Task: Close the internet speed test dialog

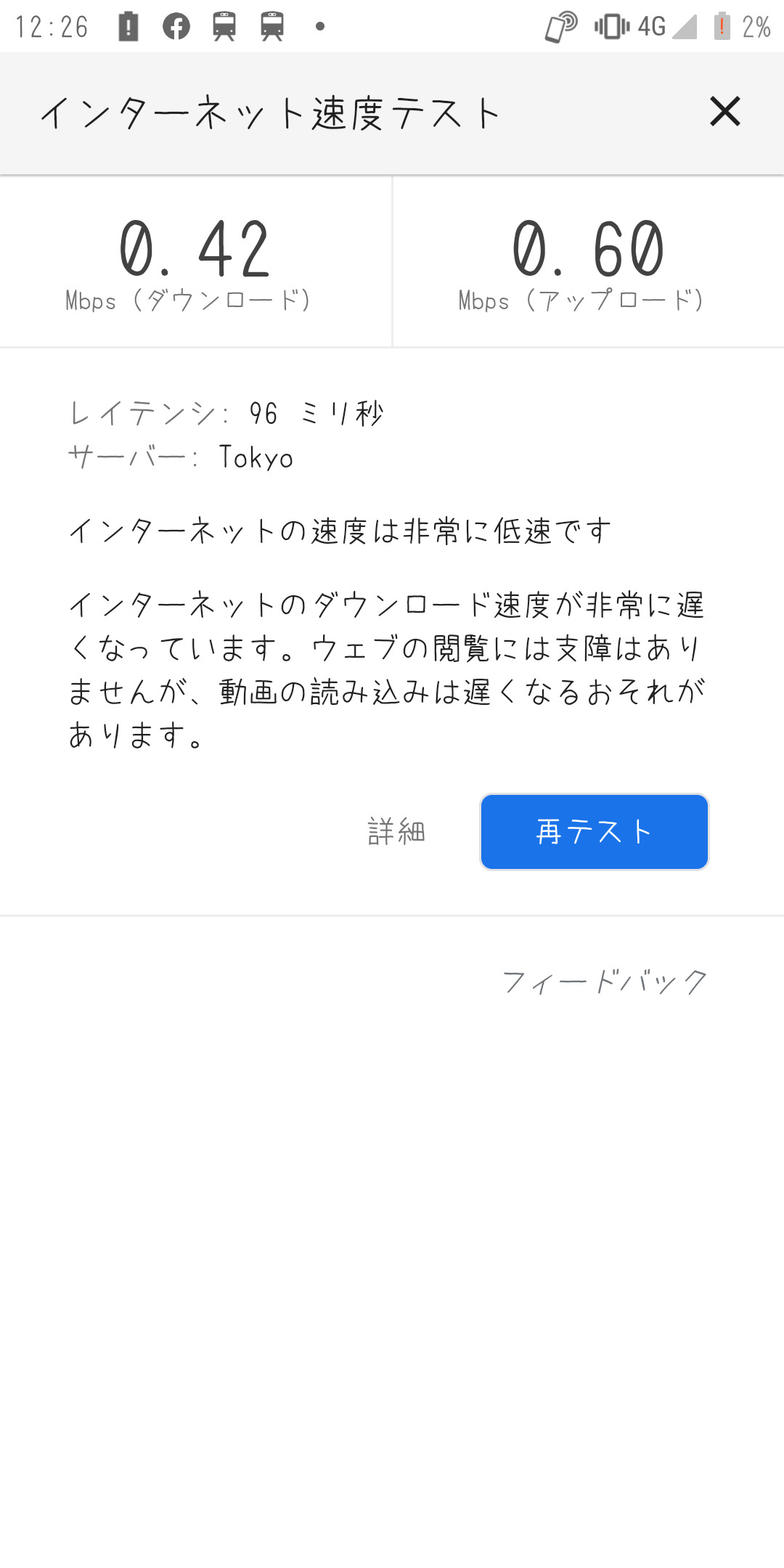Action: tap(724, 112)
